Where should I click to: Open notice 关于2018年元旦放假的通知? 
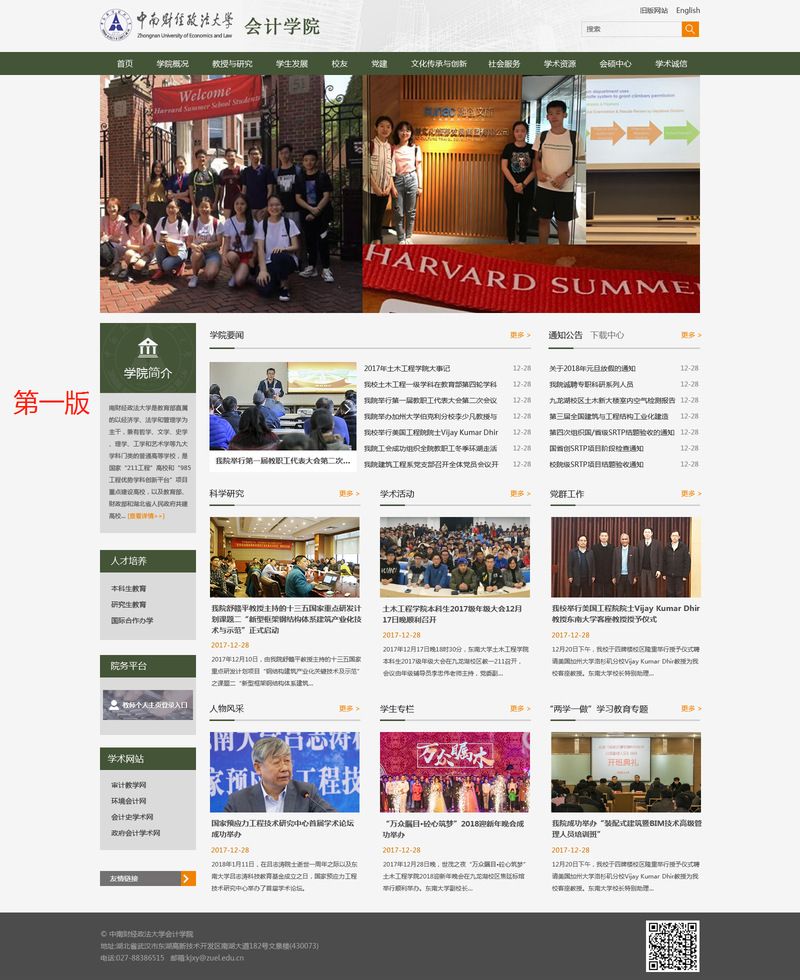tap(592, 368)
